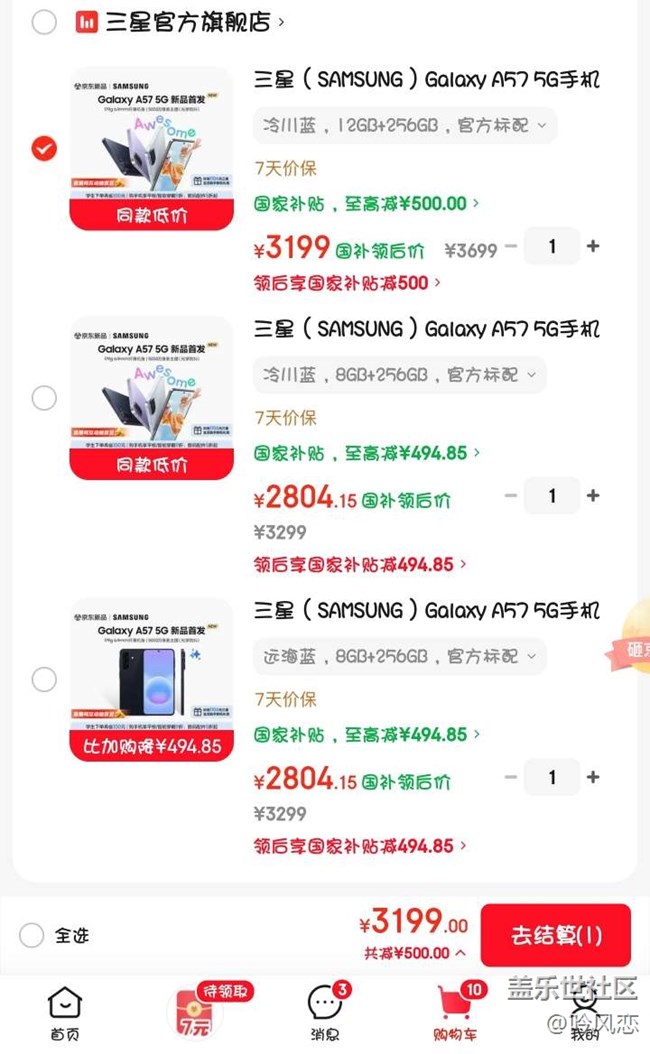The height and width of the screenshot is (1054, 650).
Task: Proceed with 去结算 checkout
Action: pos(555,936)
